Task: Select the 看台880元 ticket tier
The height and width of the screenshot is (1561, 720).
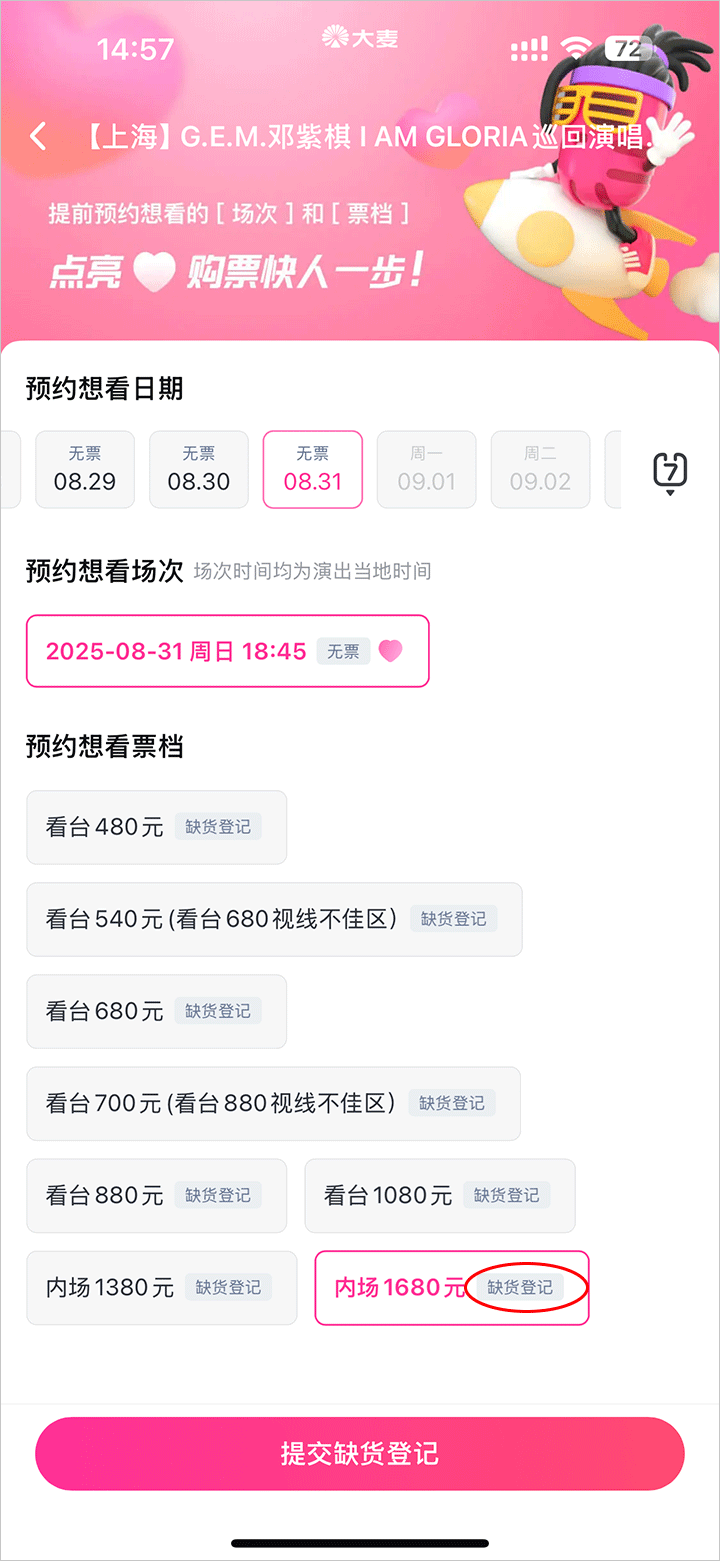Action: point(156,1195)
